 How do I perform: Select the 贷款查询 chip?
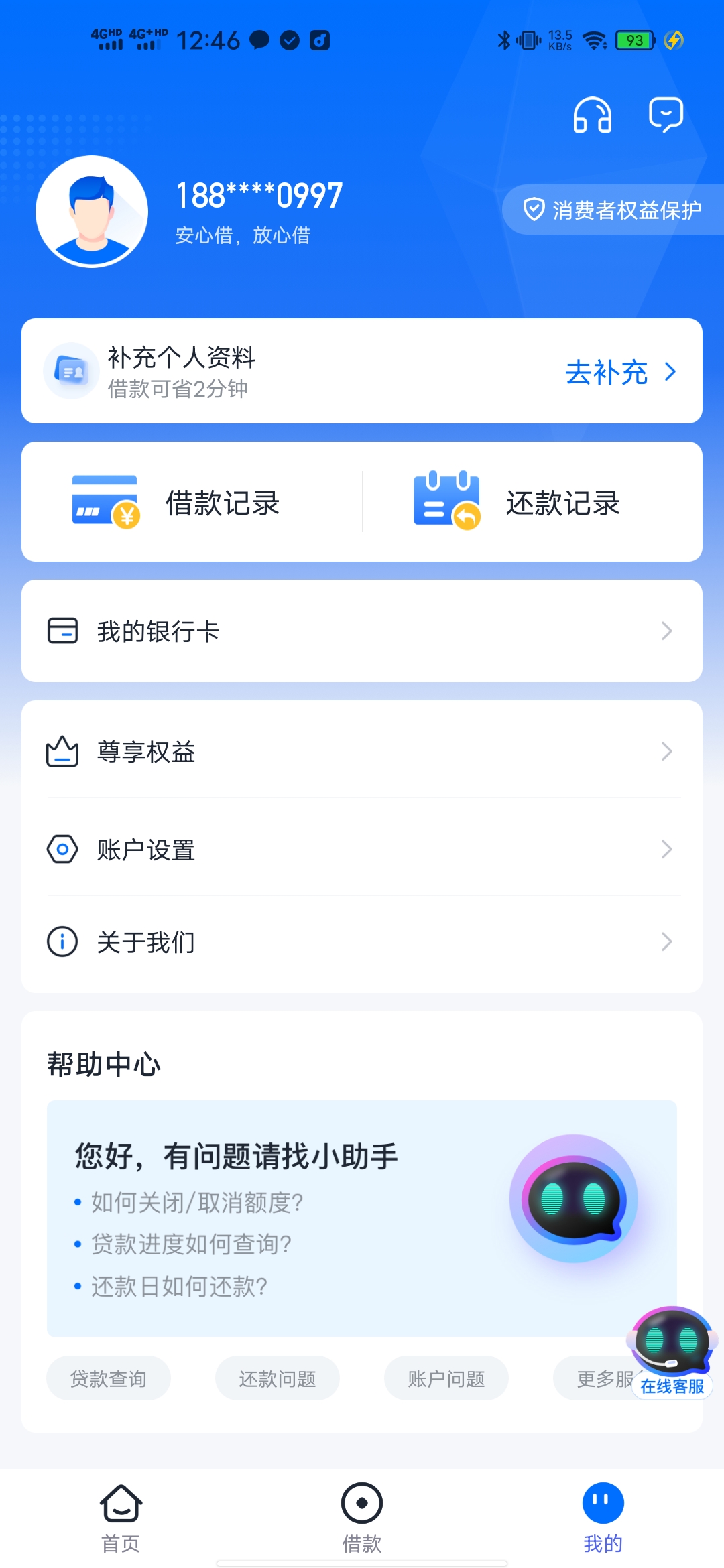point(109,1378)
